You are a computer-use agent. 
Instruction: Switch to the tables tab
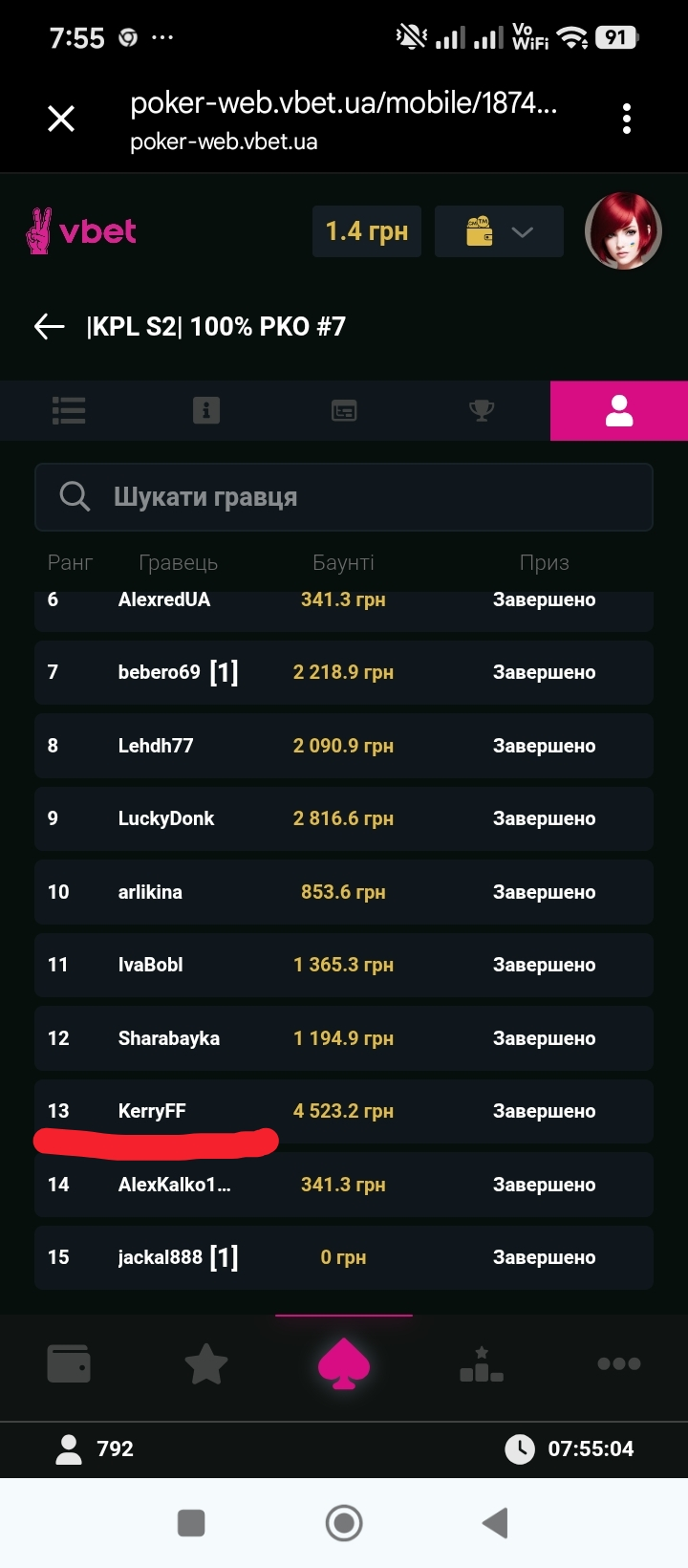pos(344,410)
